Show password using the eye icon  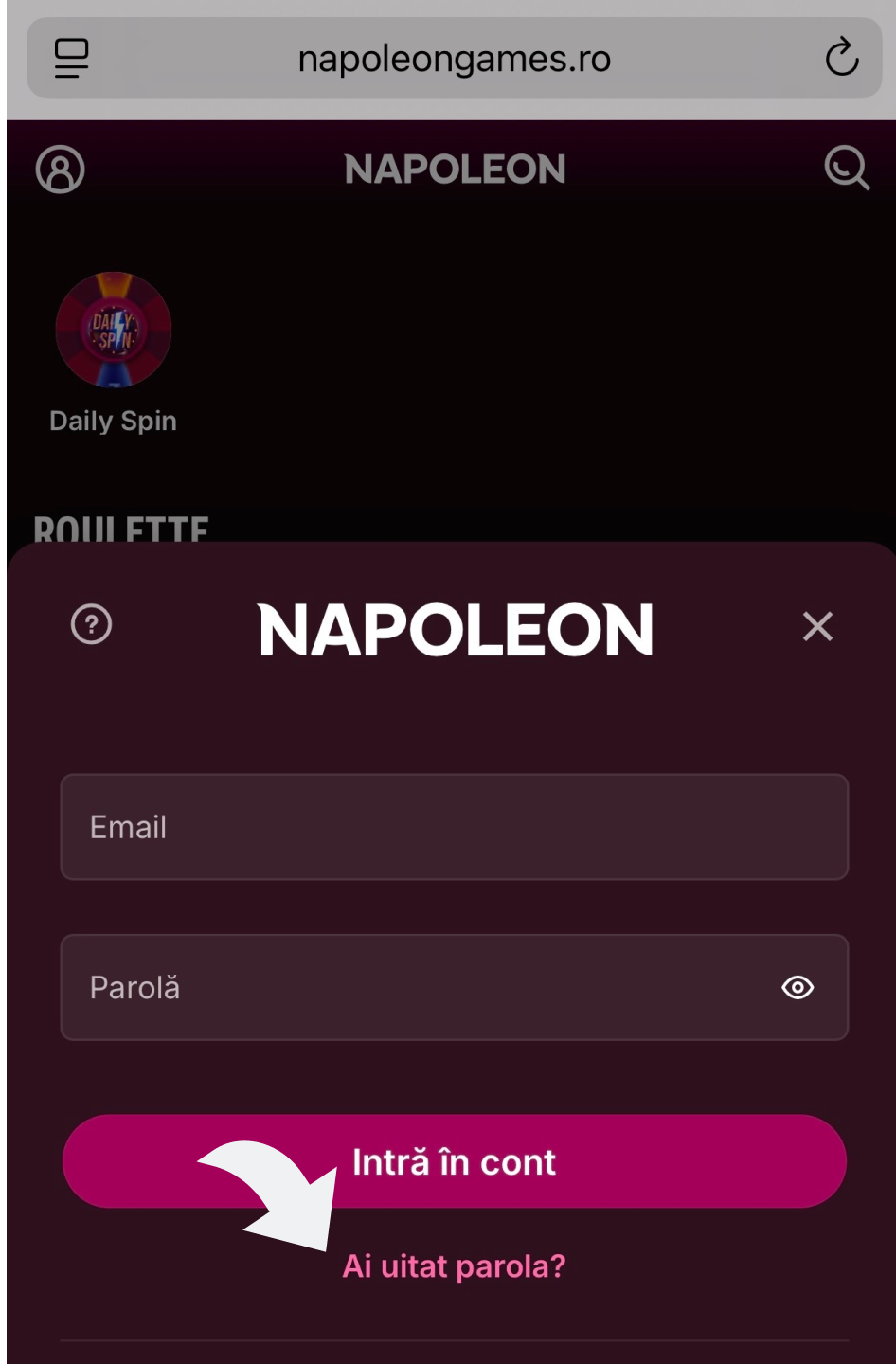[x=797, y=987]
